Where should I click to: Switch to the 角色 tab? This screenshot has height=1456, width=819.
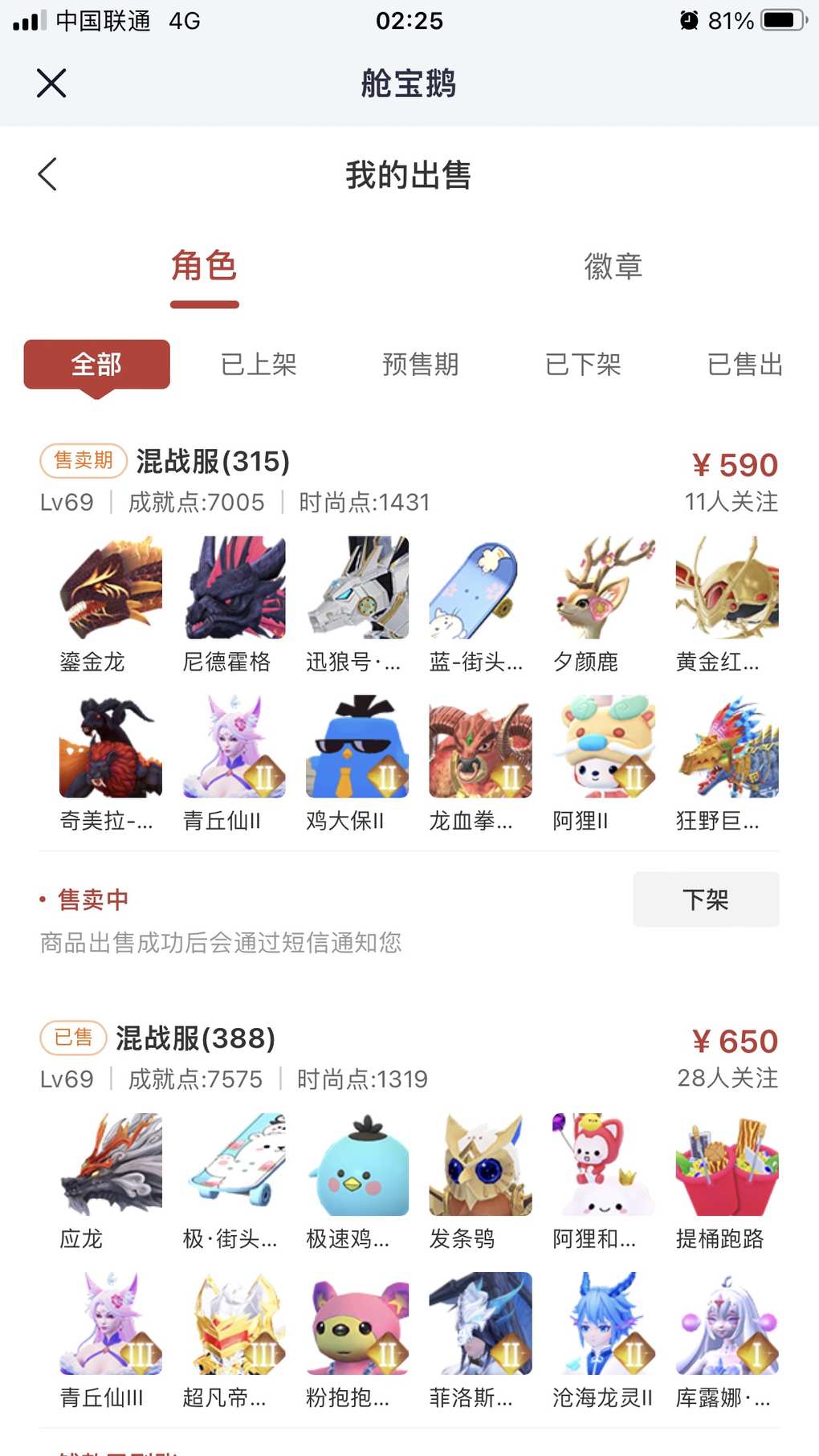(x=204, y=267)
